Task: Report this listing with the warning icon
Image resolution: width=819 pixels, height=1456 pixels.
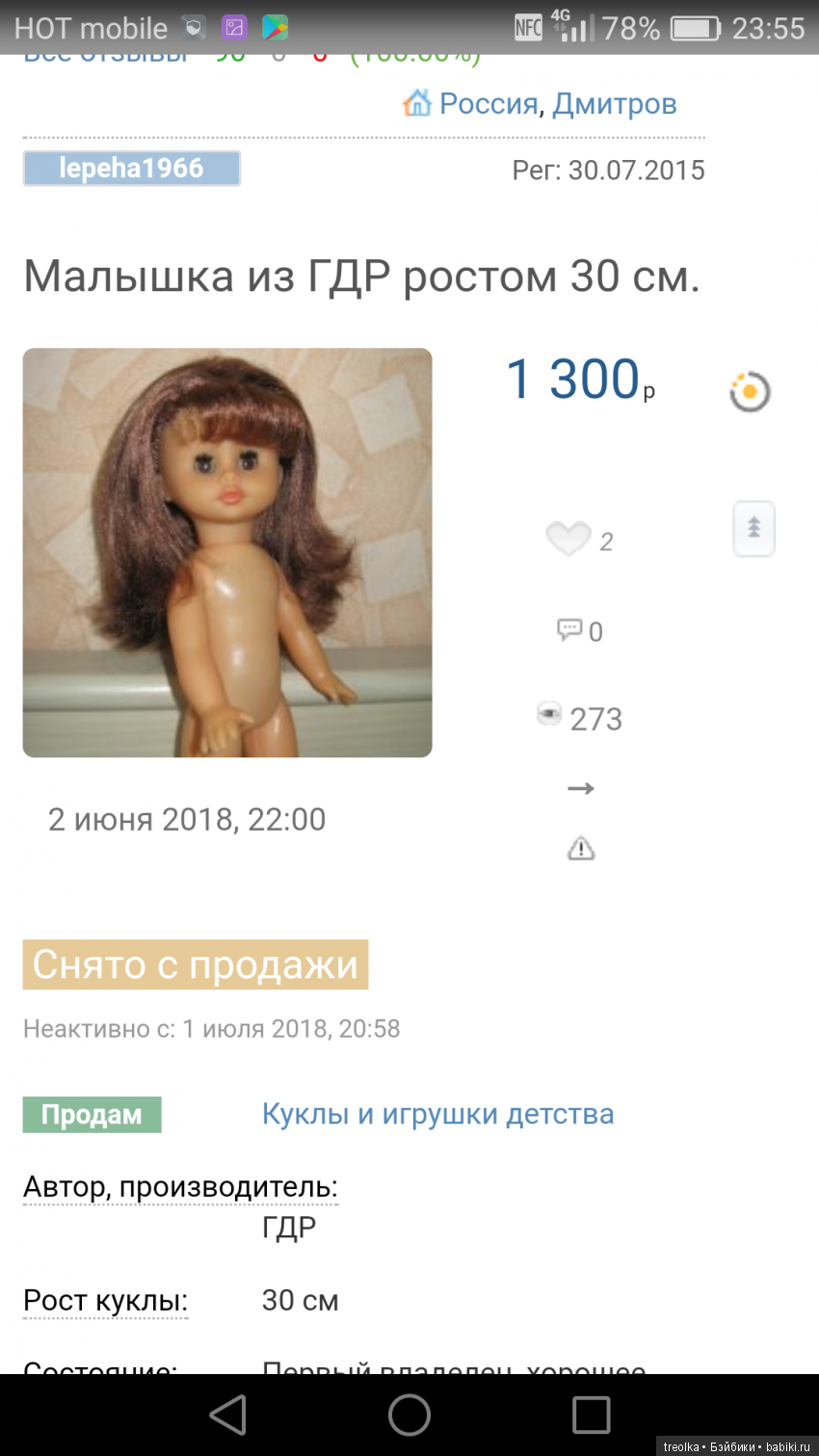Action: [580, 848]
